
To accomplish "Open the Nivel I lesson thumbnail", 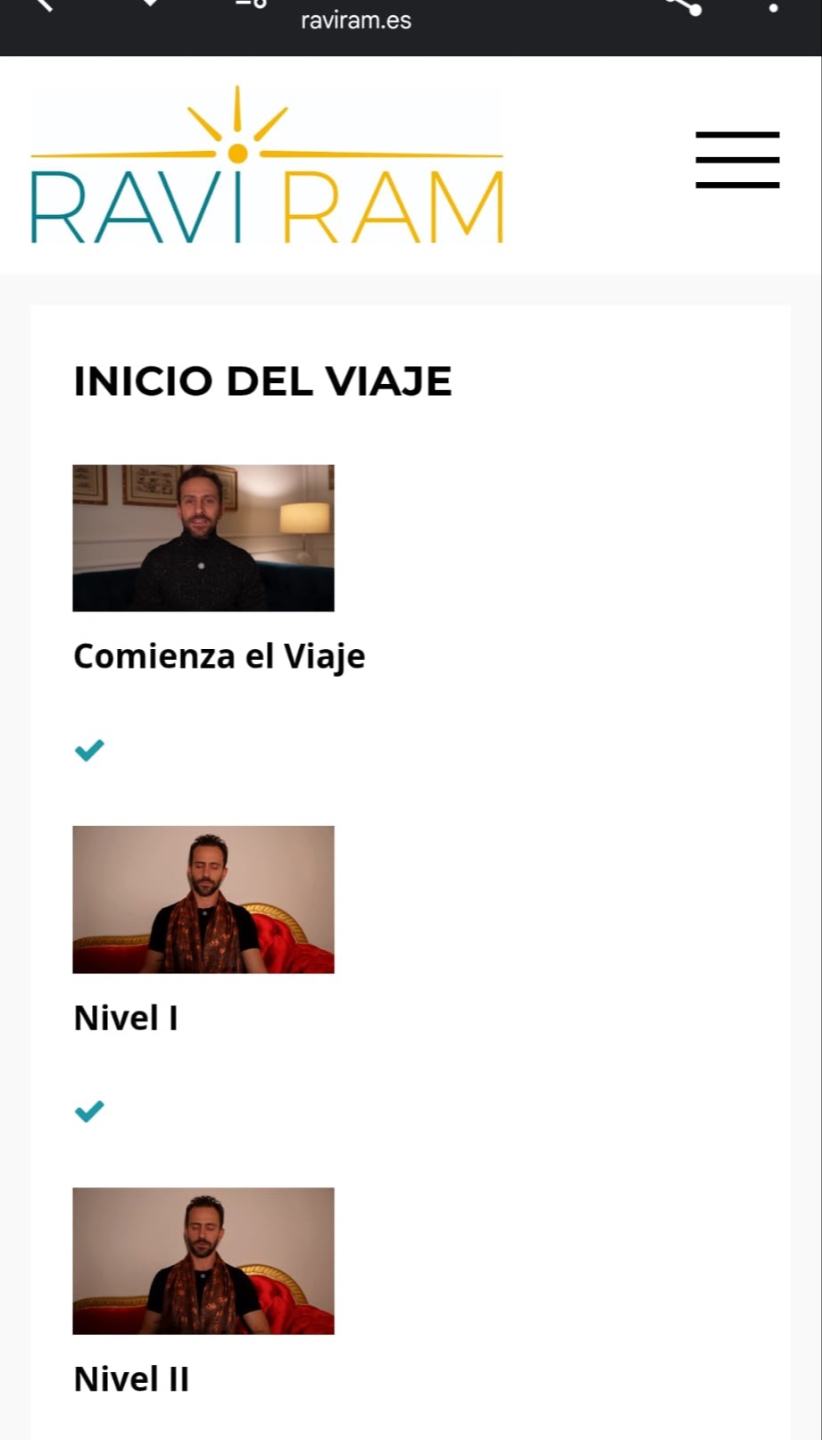I will pos(203,899).
